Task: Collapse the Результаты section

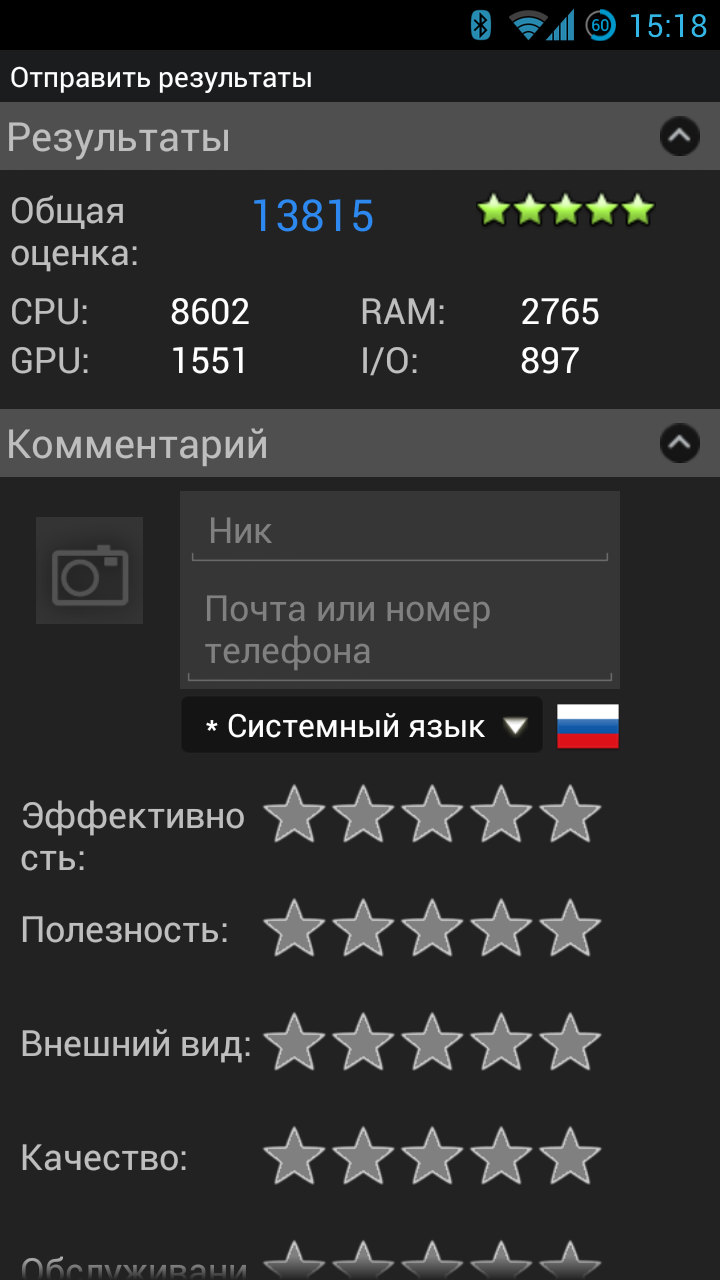Action: tap(680, 136)
